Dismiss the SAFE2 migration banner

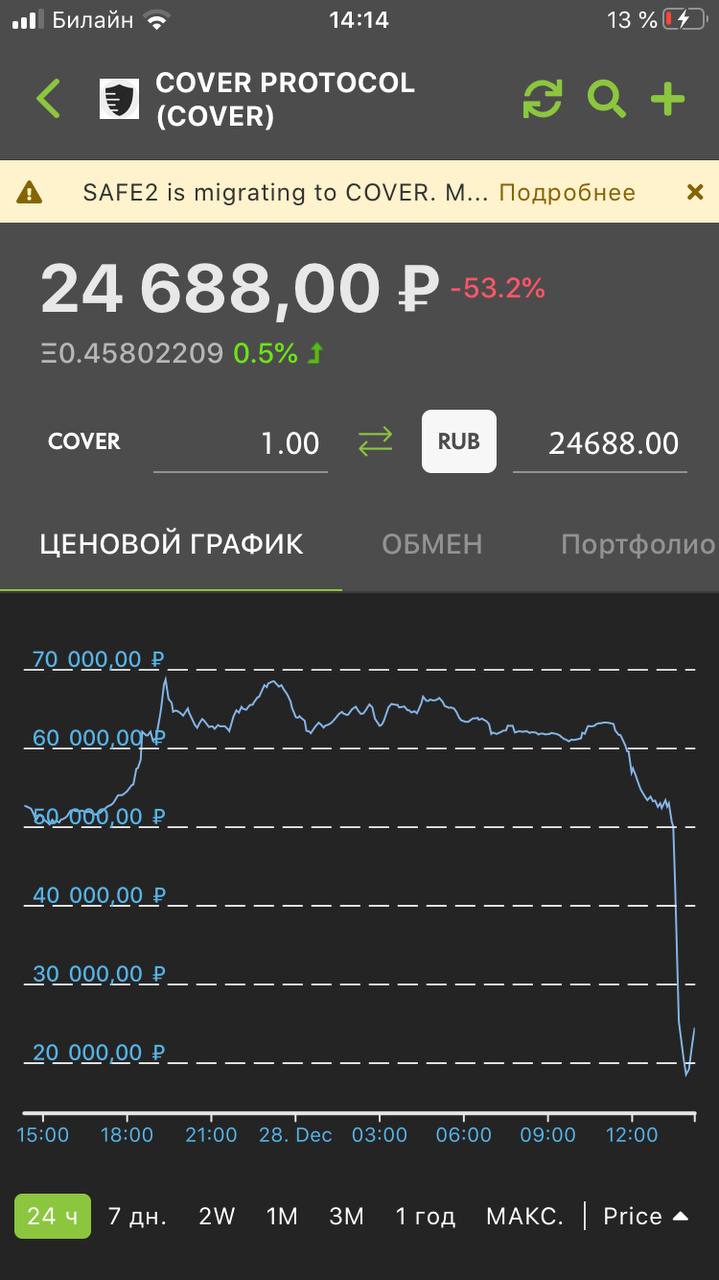695,192
